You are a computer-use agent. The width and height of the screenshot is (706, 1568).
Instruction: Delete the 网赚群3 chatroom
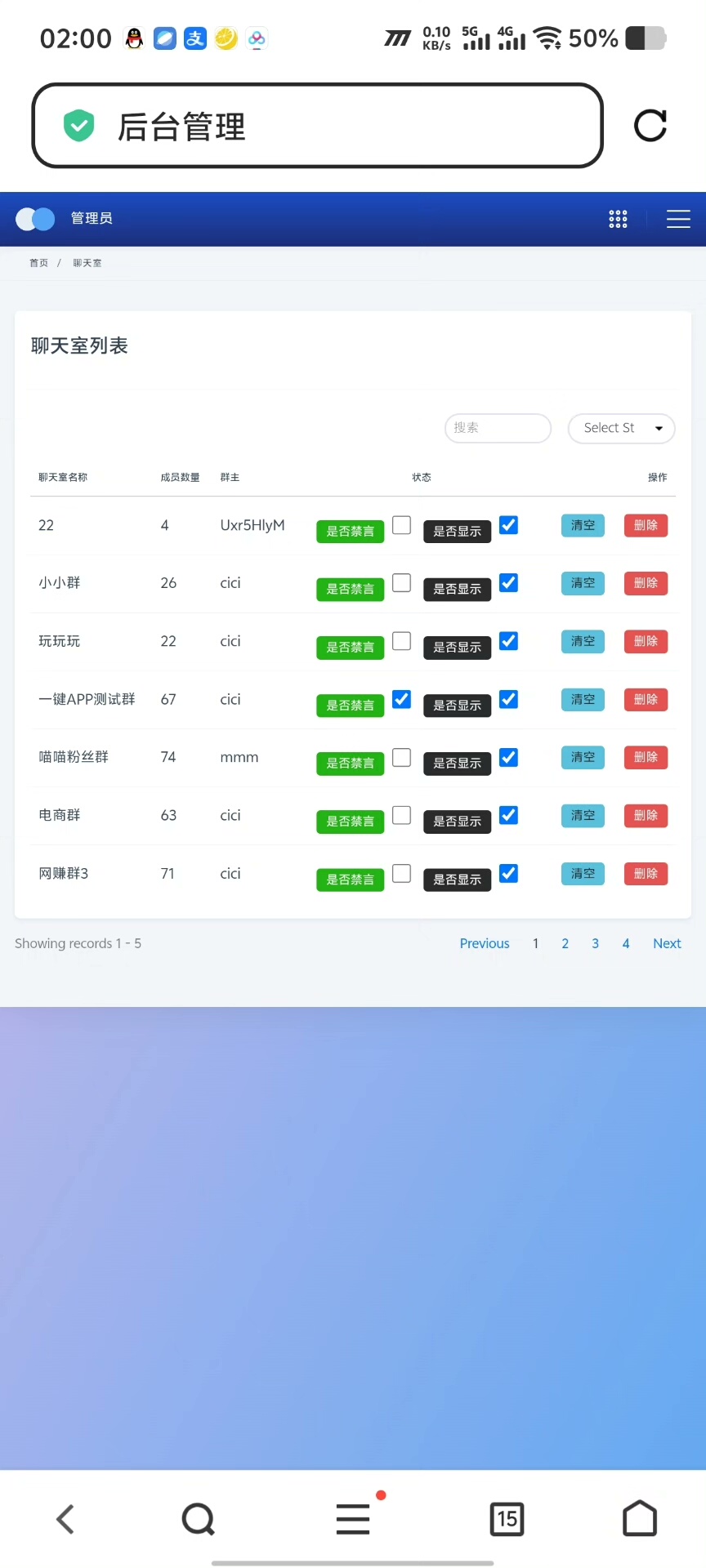pyautogui.click(x=646, y=873)
